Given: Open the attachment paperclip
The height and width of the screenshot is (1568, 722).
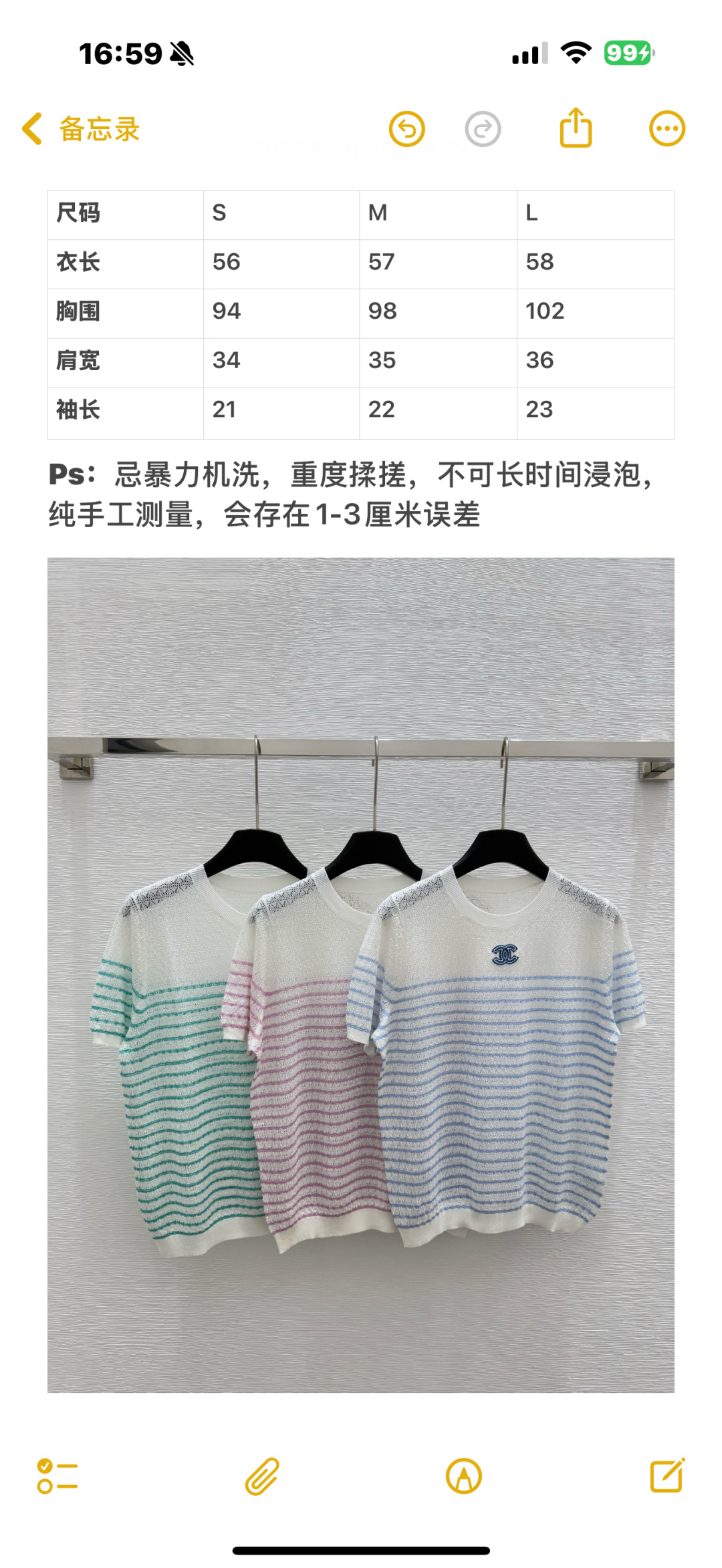Looking at the screenshot, I should click(261, 1476).
